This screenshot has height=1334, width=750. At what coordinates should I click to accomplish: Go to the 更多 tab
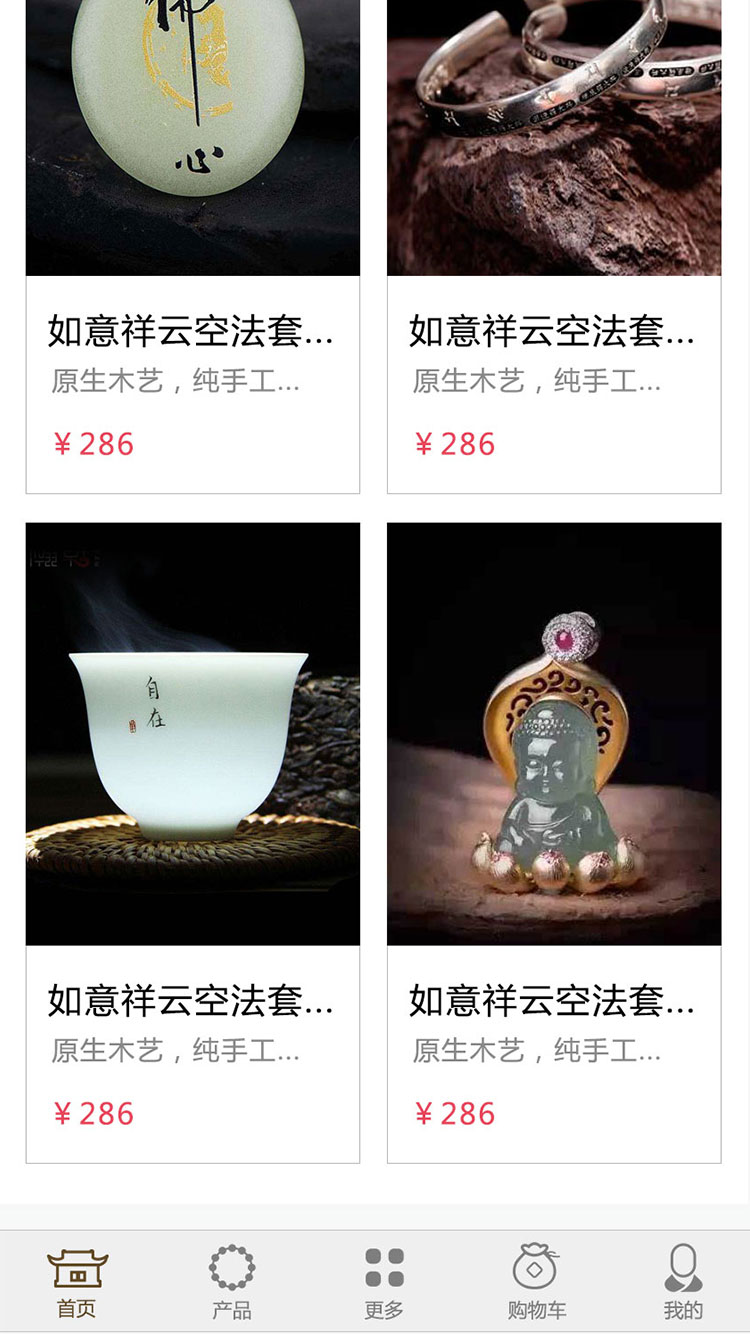(384, 1282)
